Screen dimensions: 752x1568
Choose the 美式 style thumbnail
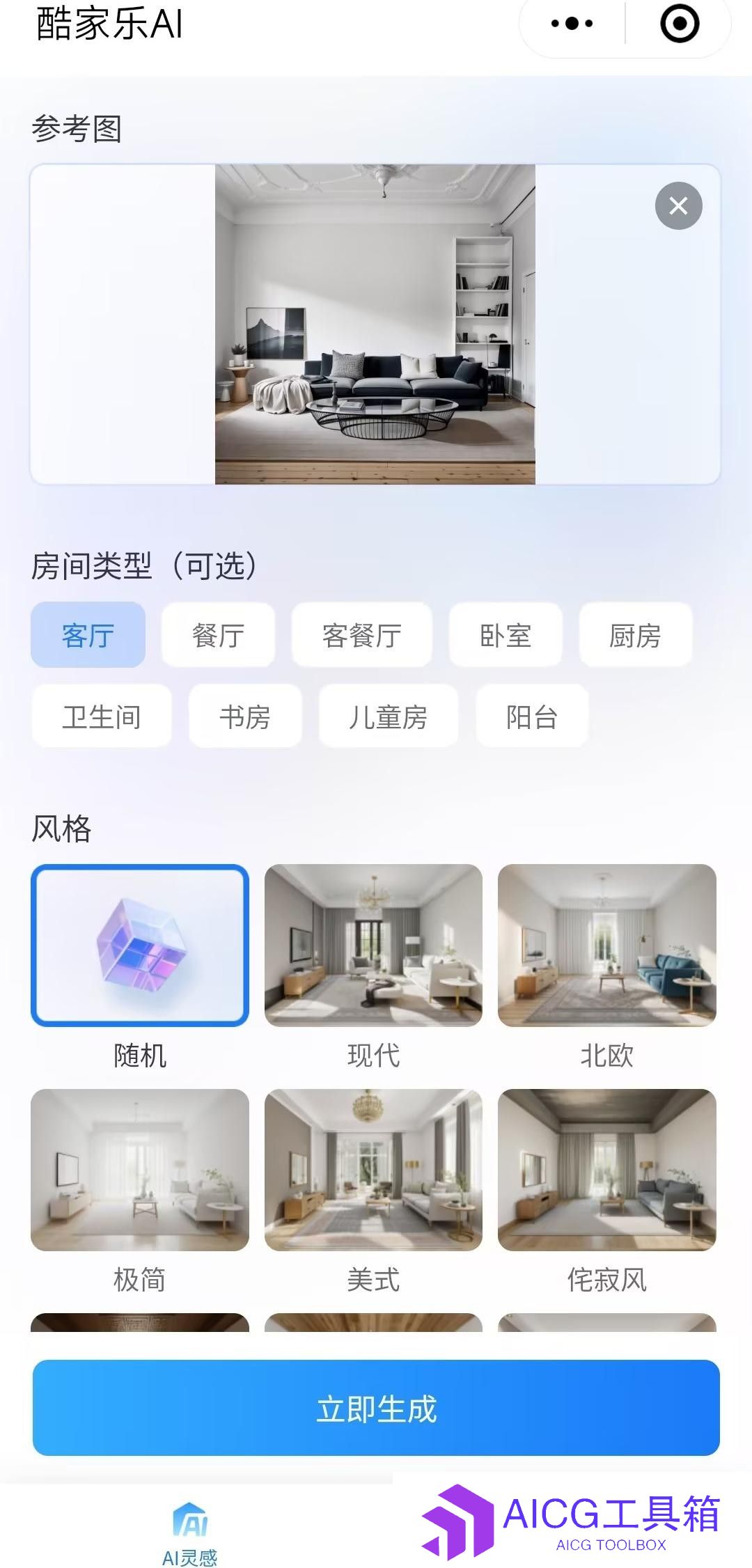pos(373,1170)
